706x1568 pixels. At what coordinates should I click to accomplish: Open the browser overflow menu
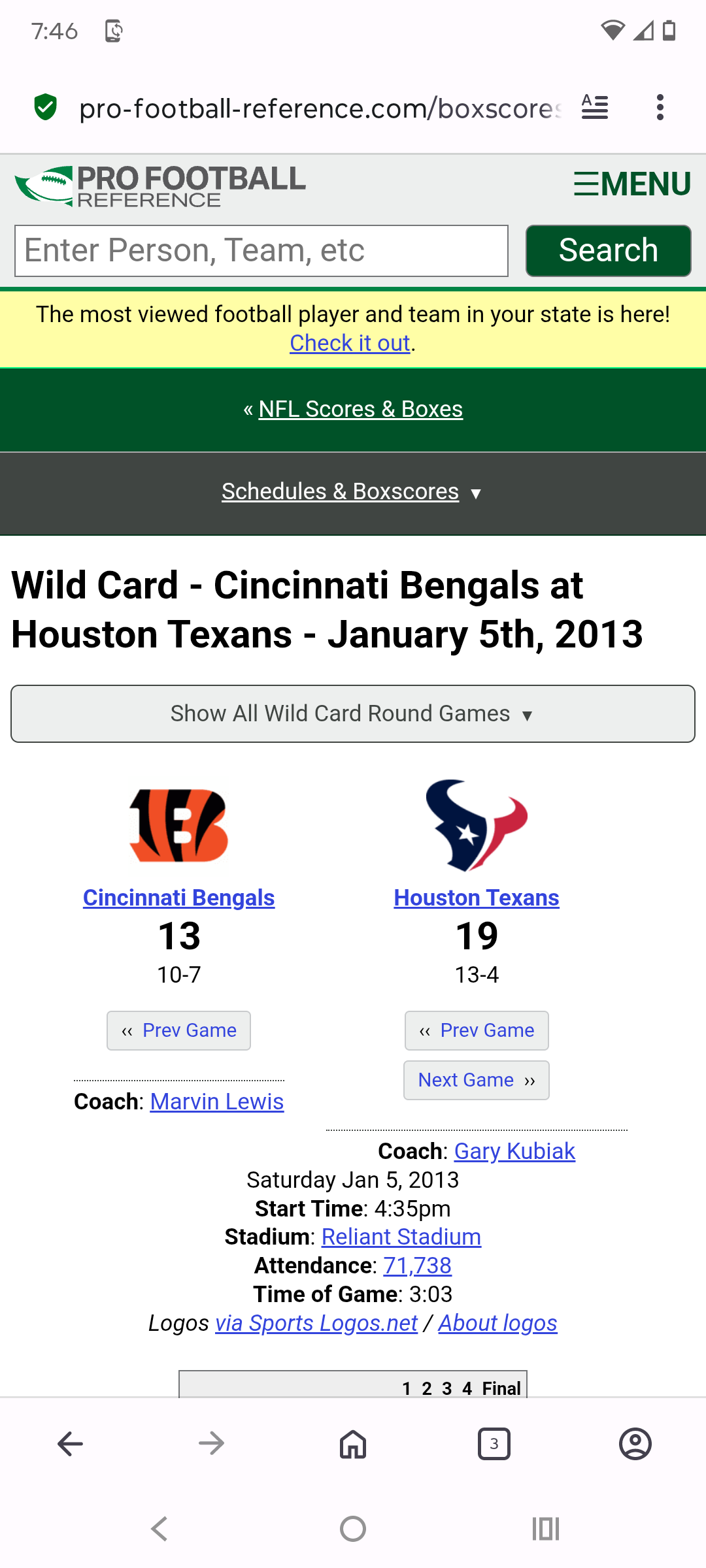660,107
